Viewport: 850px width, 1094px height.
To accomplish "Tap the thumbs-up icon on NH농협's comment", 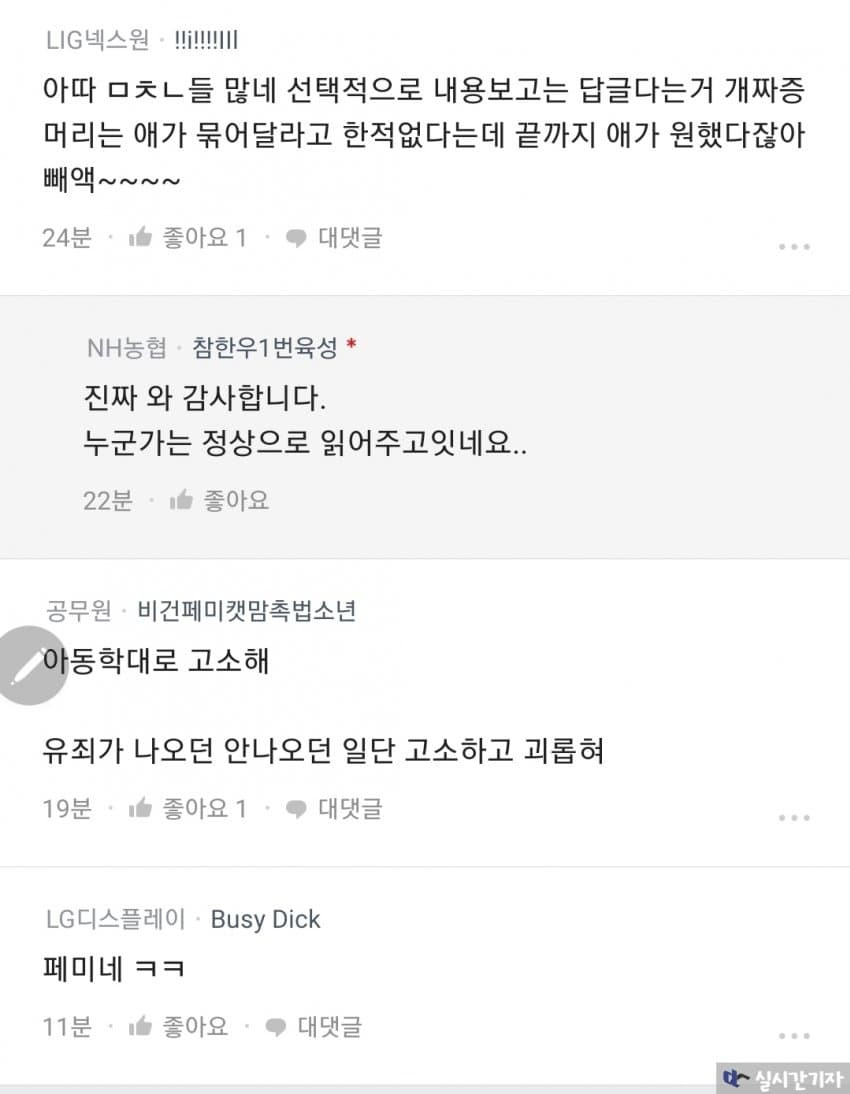I will click(x=182, y=501).
